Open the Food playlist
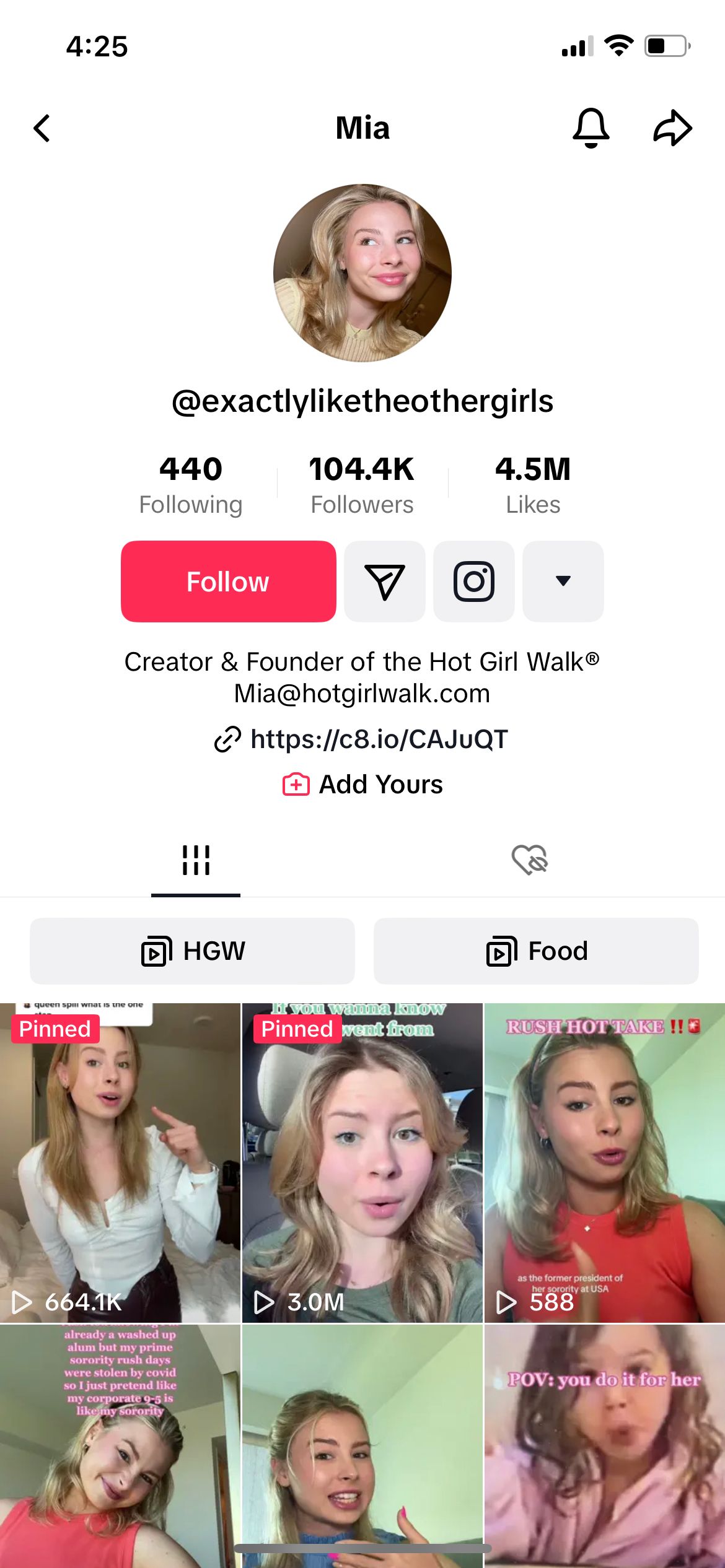The width and height of the screenshot is (725, 1568). point(536,951)
